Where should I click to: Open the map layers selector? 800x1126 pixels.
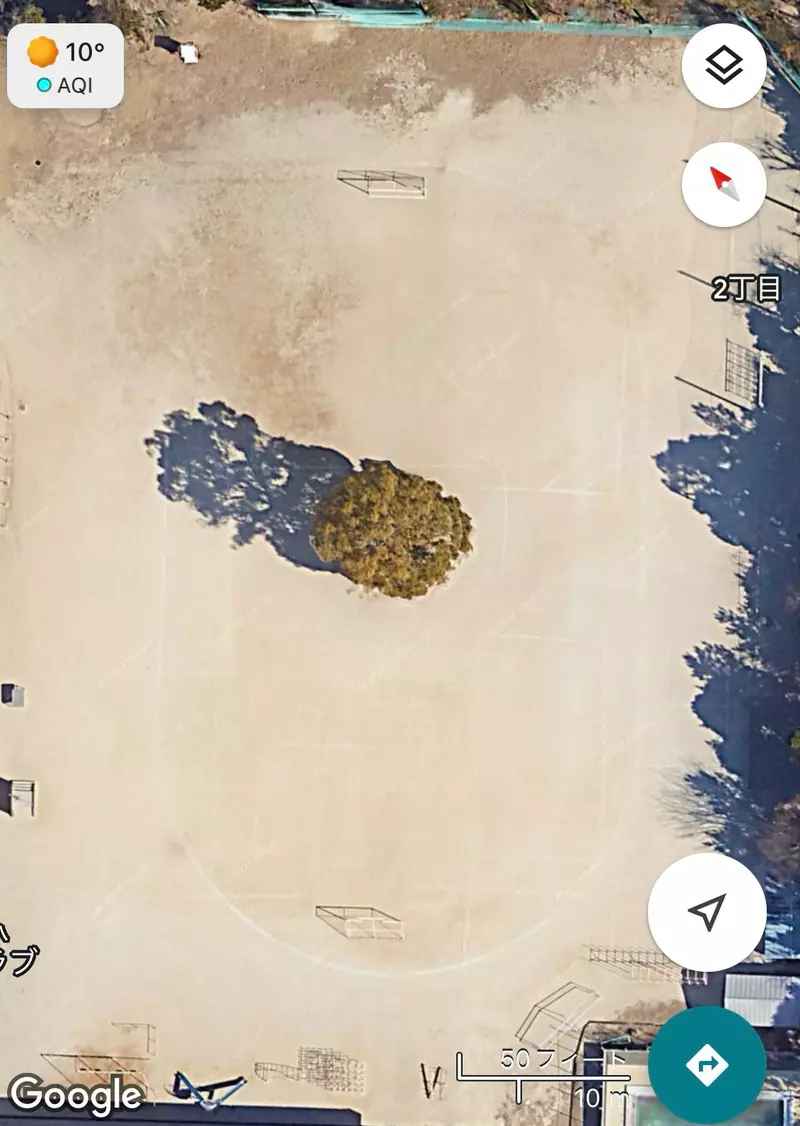click(x=724, y=66)
